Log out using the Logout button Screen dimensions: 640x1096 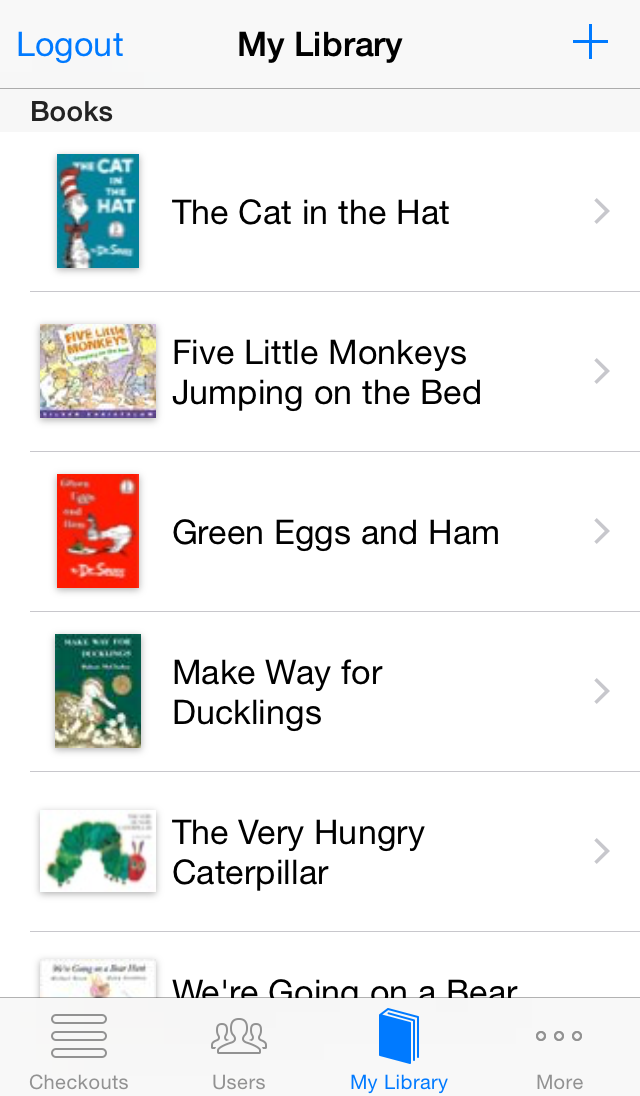(70, 45)
